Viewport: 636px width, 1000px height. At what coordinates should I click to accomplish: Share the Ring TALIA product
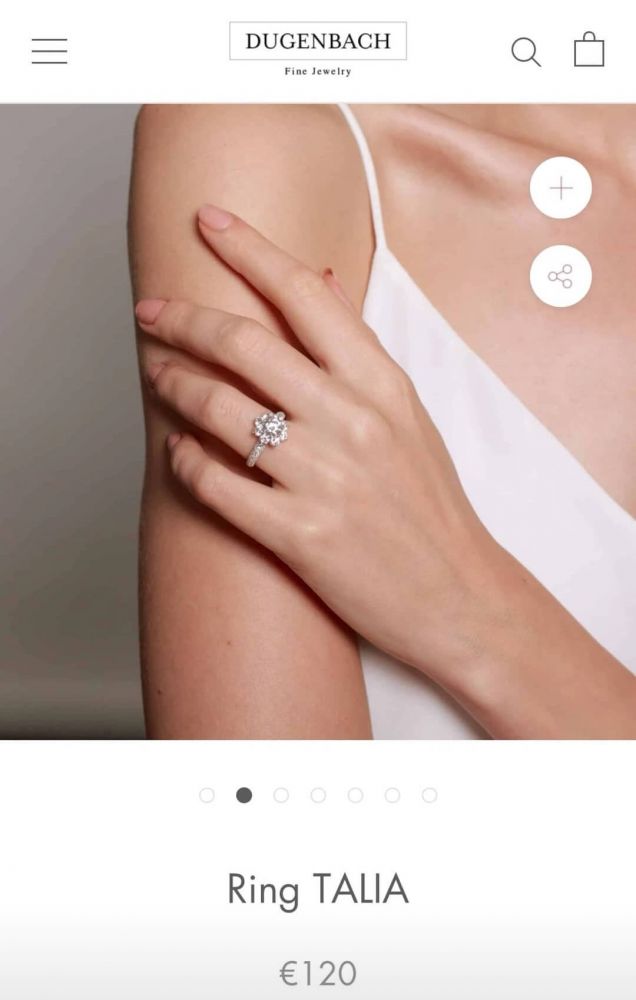pyautogui.click(x=560, y=276)
